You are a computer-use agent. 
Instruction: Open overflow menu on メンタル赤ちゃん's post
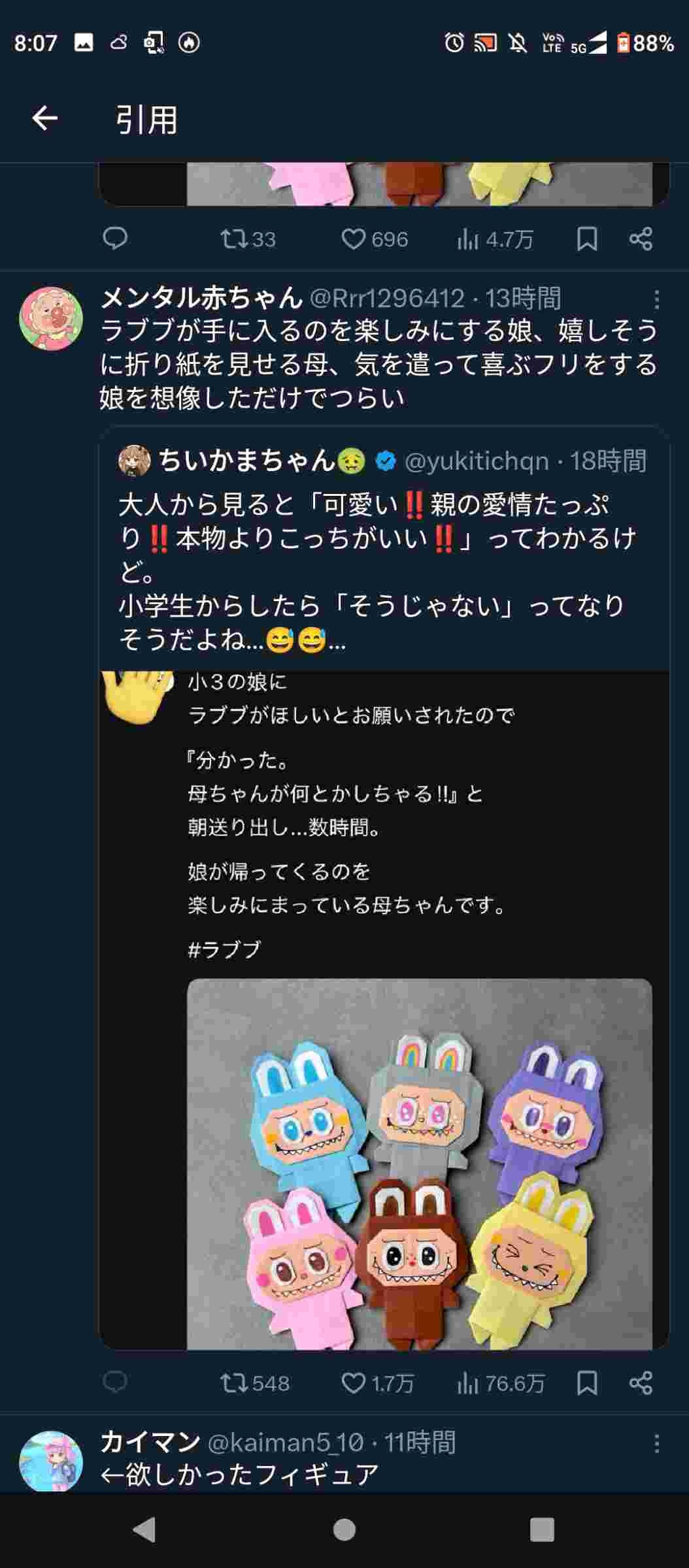click(x=656, y=300)
